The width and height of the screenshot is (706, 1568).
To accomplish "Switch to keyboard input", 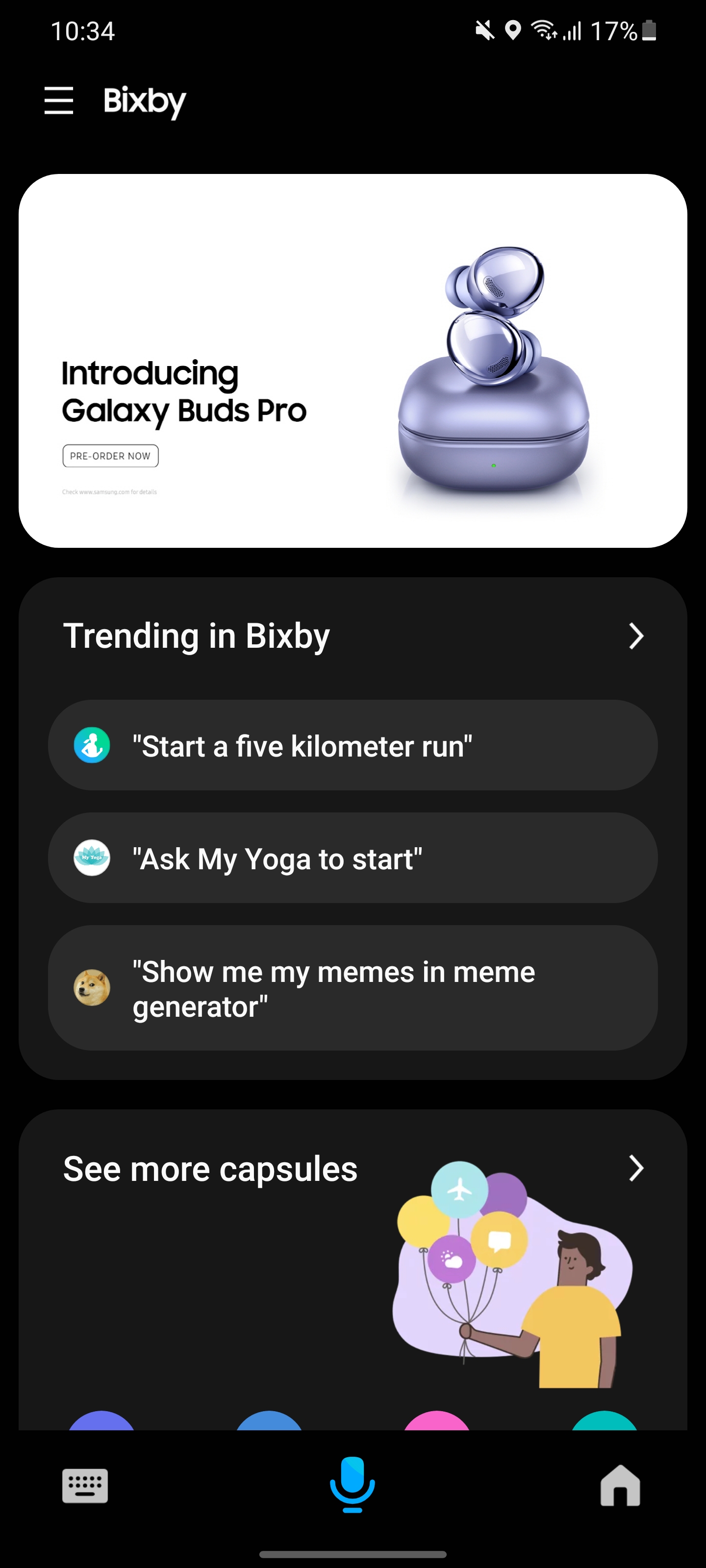I will (x=85, y=1486).
